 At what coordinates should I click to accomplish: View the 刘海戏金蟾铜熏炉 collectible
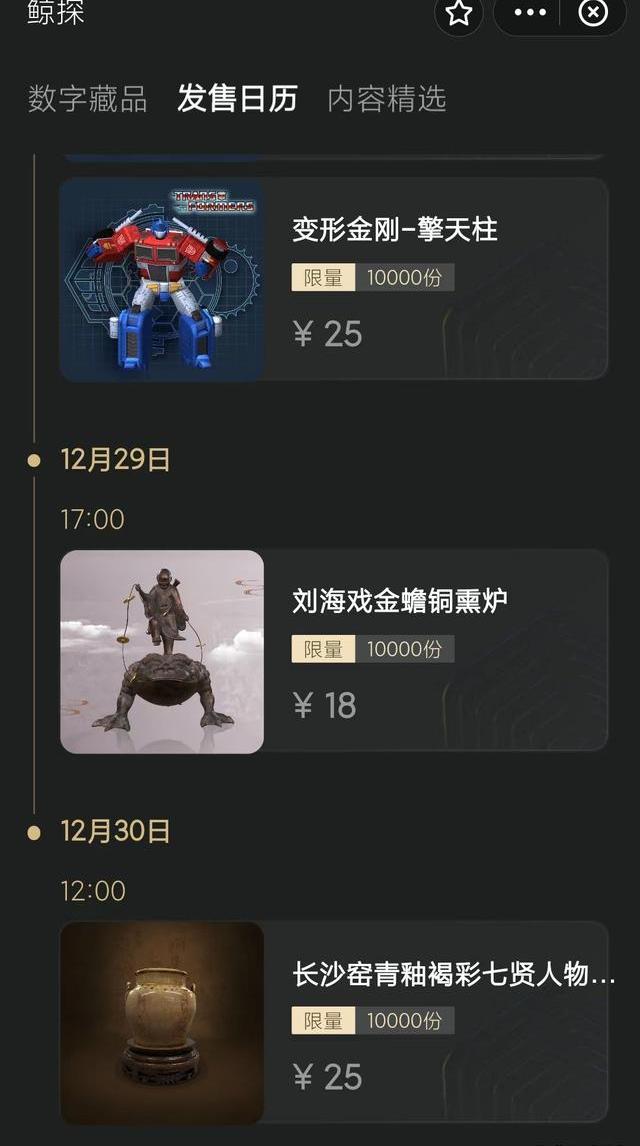point(334,651)
